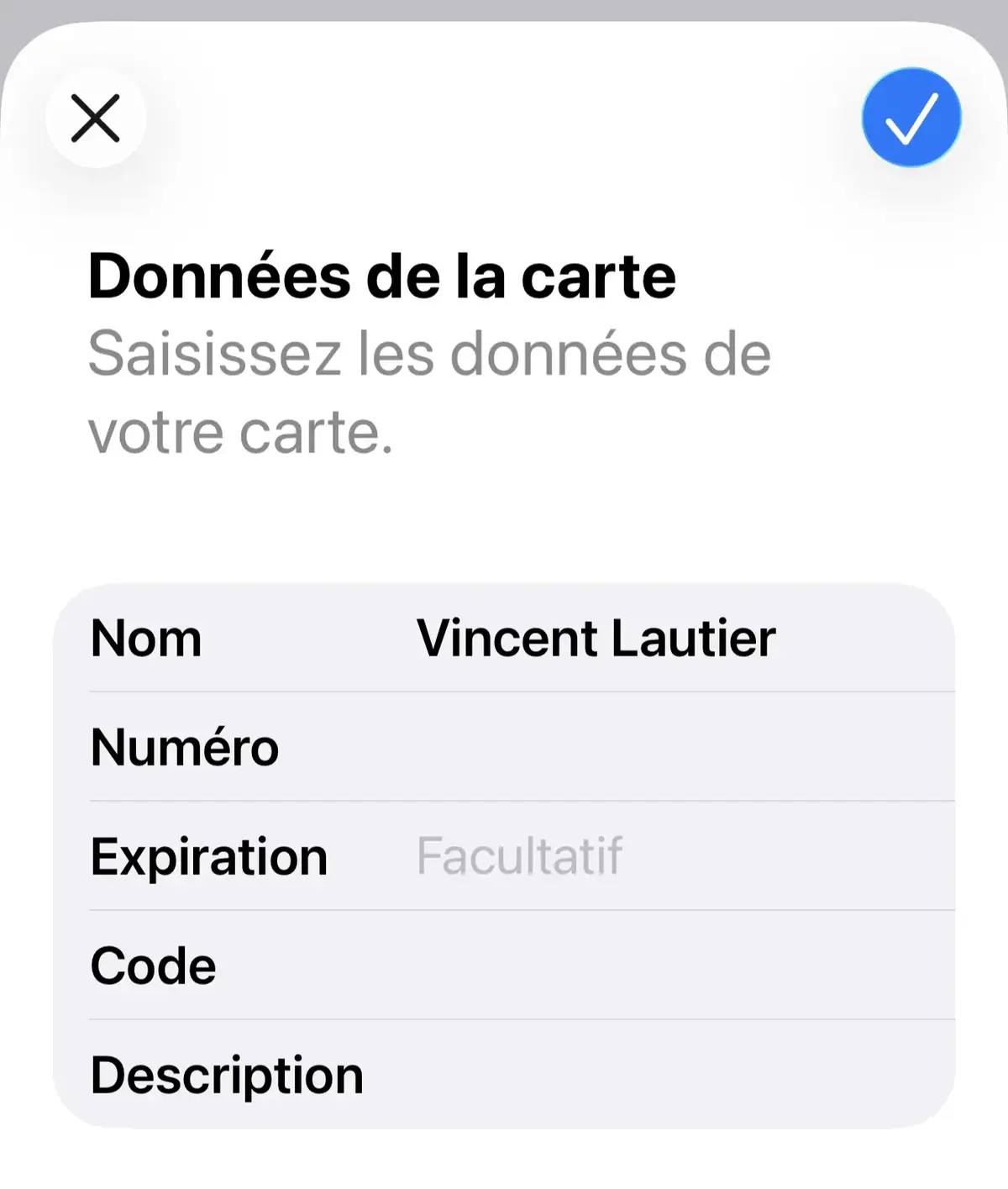Tap the Code row label
Viewport: 1008px width, 1189px height.
tap(153, 965)
